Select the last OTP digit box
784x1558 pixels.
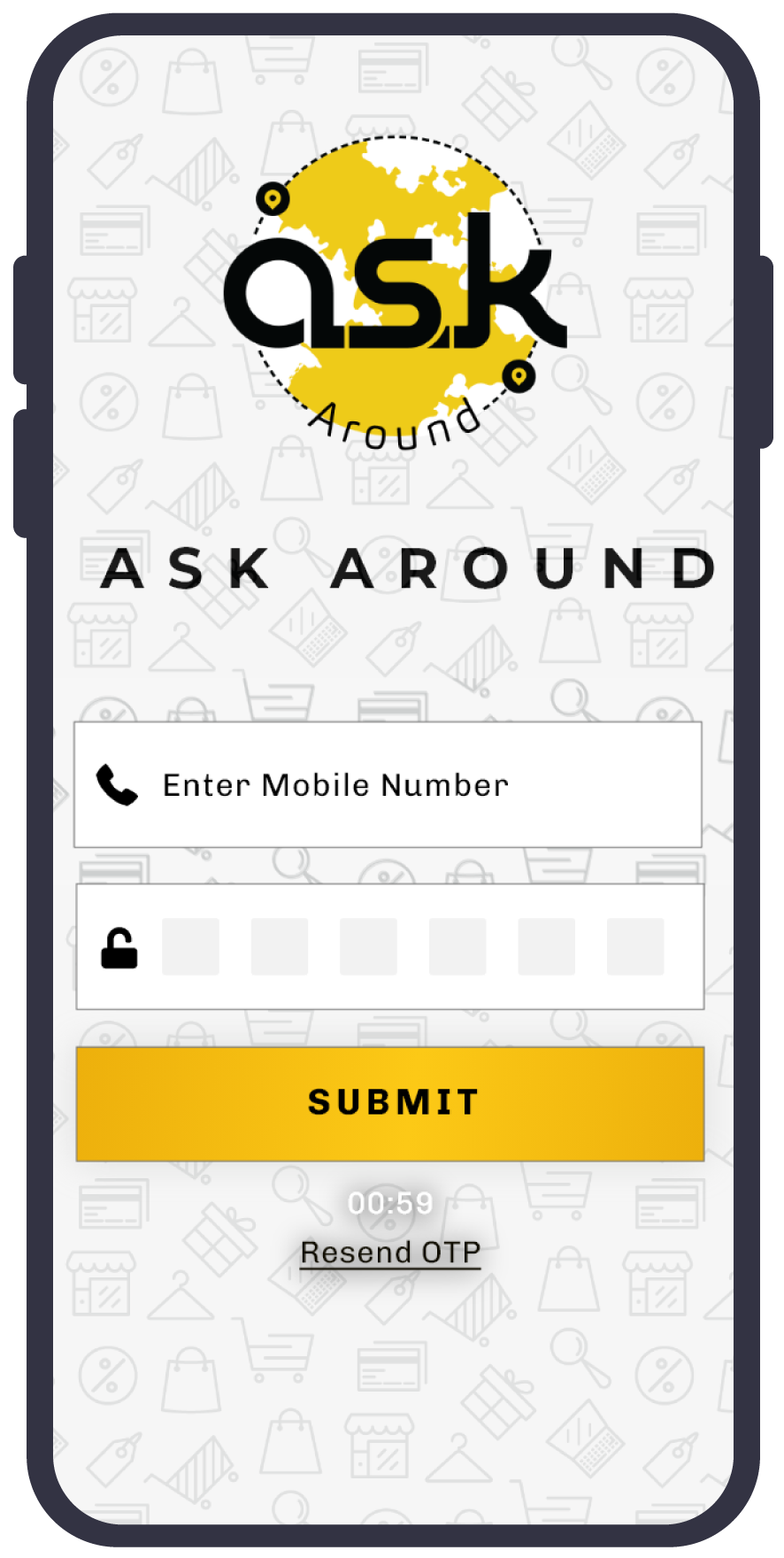635,947
